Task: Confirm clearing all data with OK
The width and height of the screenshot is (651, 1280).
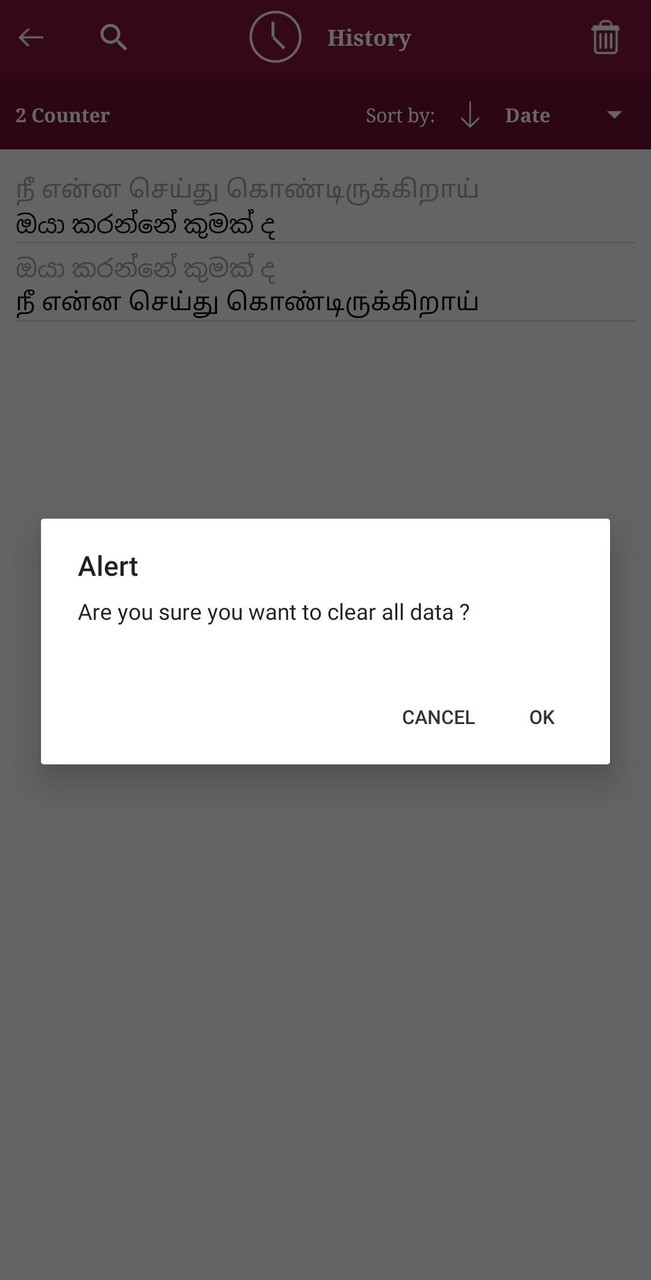Action: pyautogui.click(x=541, y=717)
